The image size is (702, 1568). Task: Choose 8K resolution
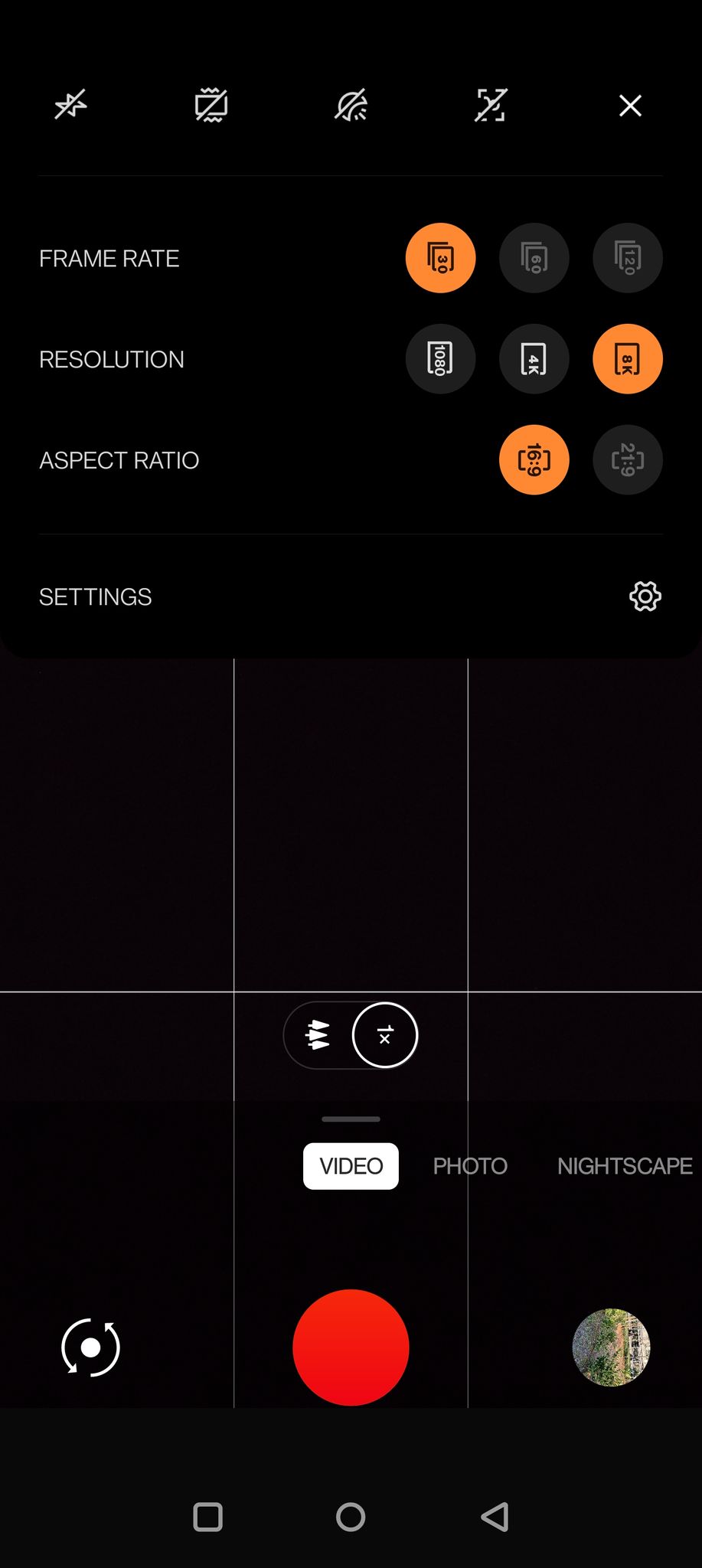(627, 359)
